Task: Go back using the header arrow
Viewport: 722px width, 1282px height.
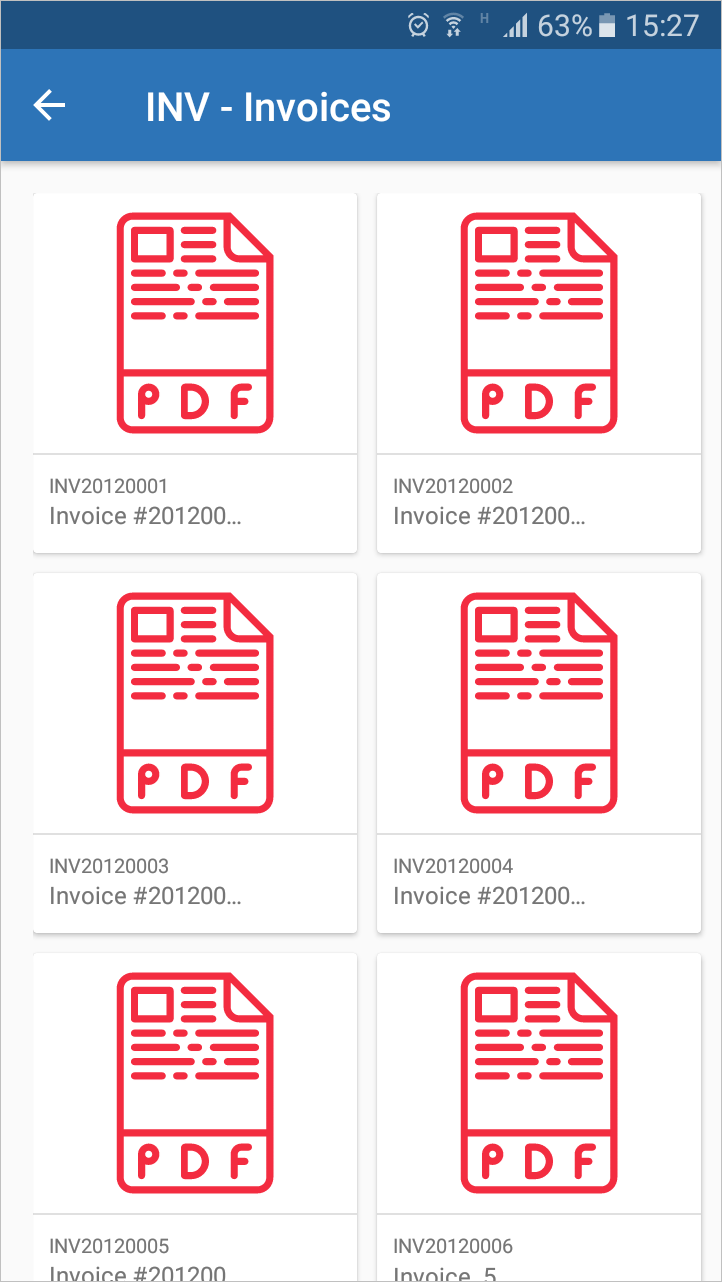Action: (x=49, y=106)
